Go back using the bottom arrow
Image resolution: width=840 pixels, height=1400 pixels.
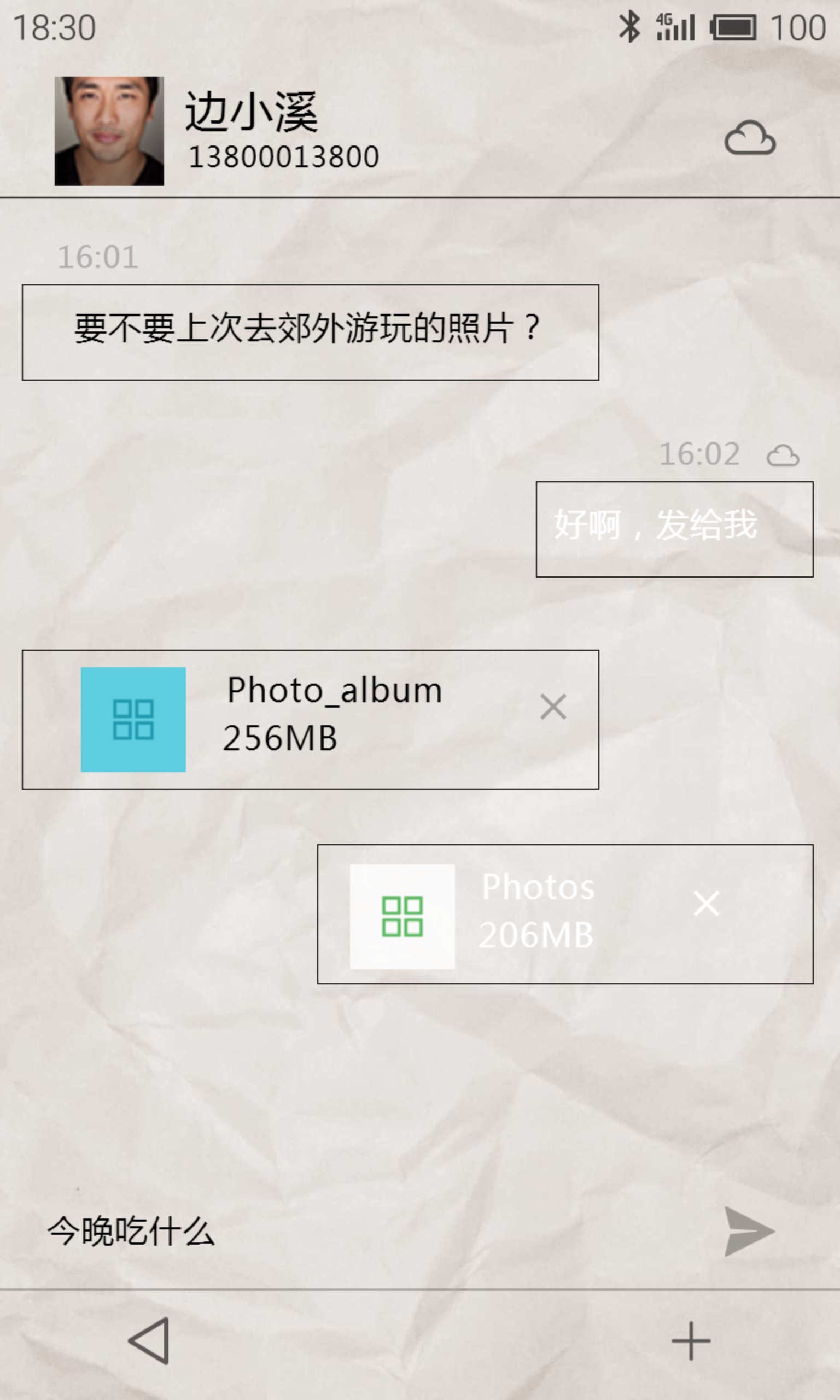[149, 1340]
